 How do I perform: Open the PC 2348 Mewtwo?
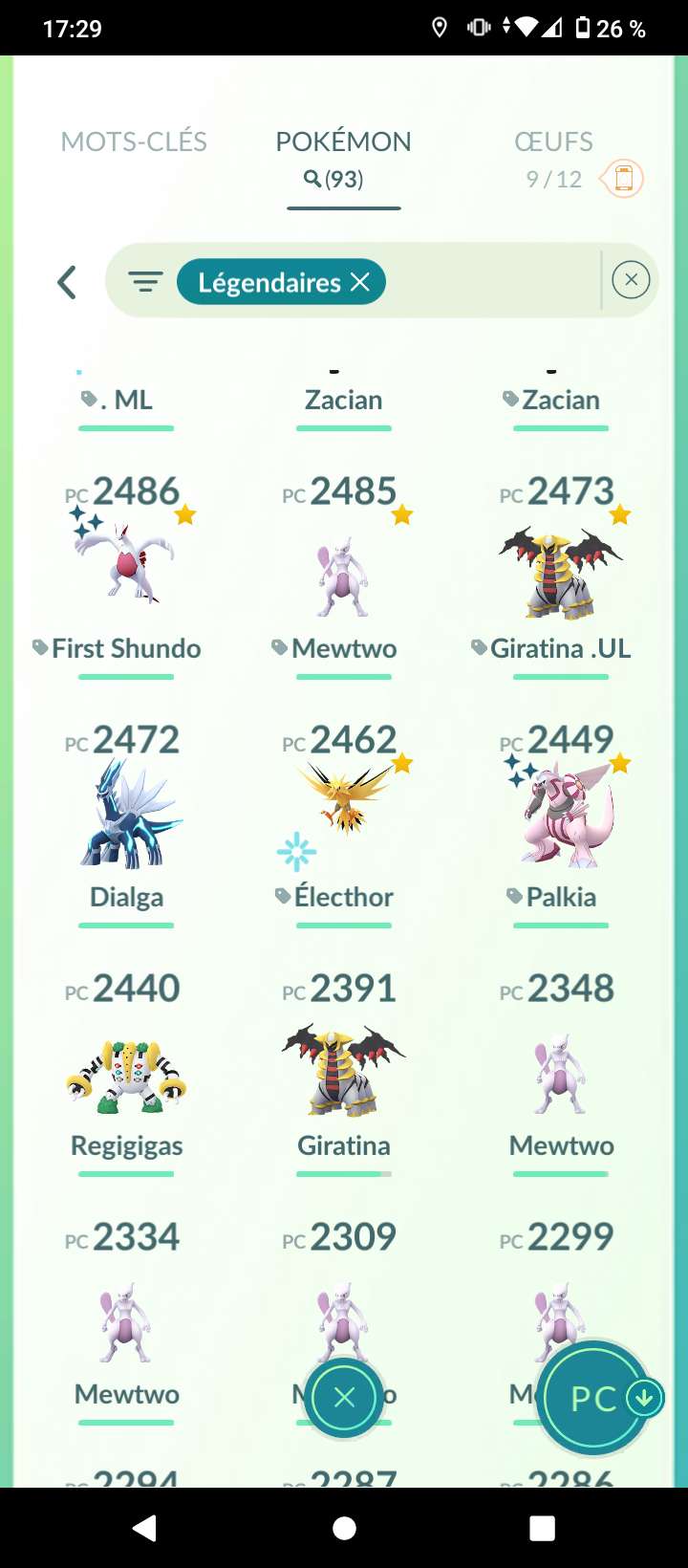tap(561, 1071)
